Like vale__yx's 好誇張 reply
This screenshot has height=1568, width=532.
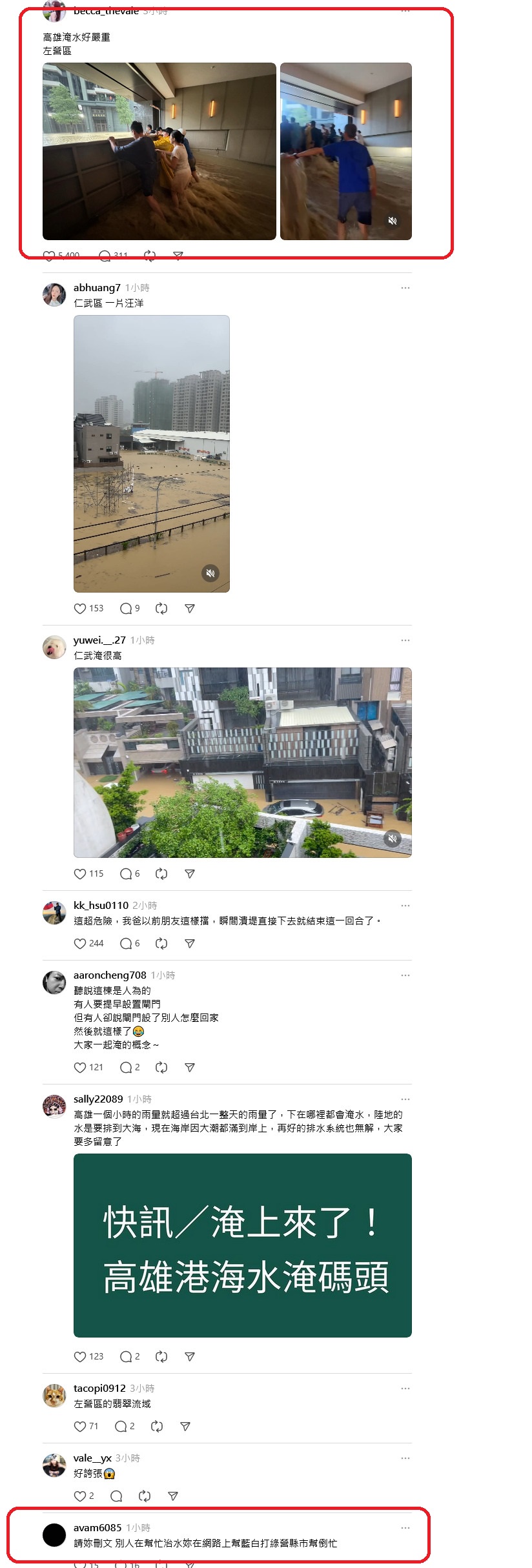tap(80, 1496)
